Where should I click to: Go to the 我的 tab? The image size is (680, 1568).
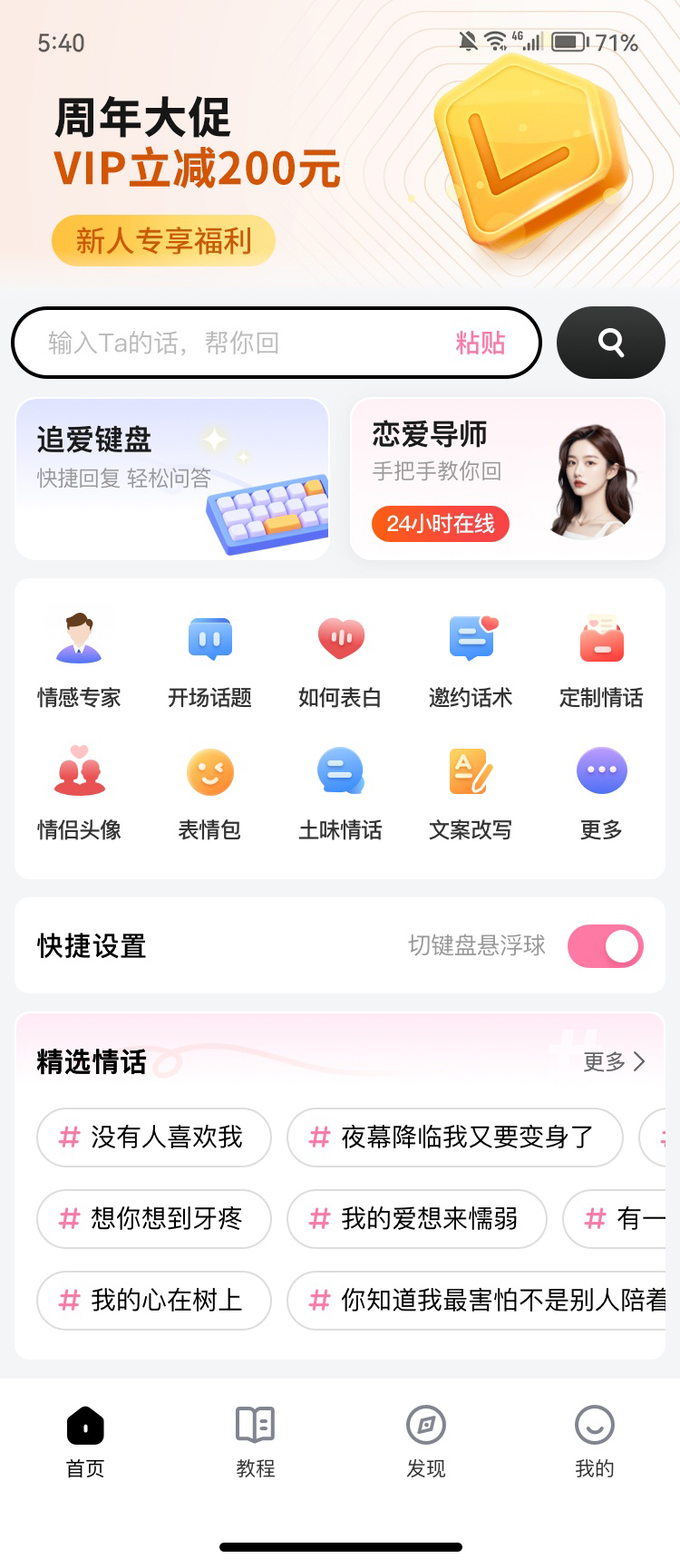click(x=595, y=1441)
